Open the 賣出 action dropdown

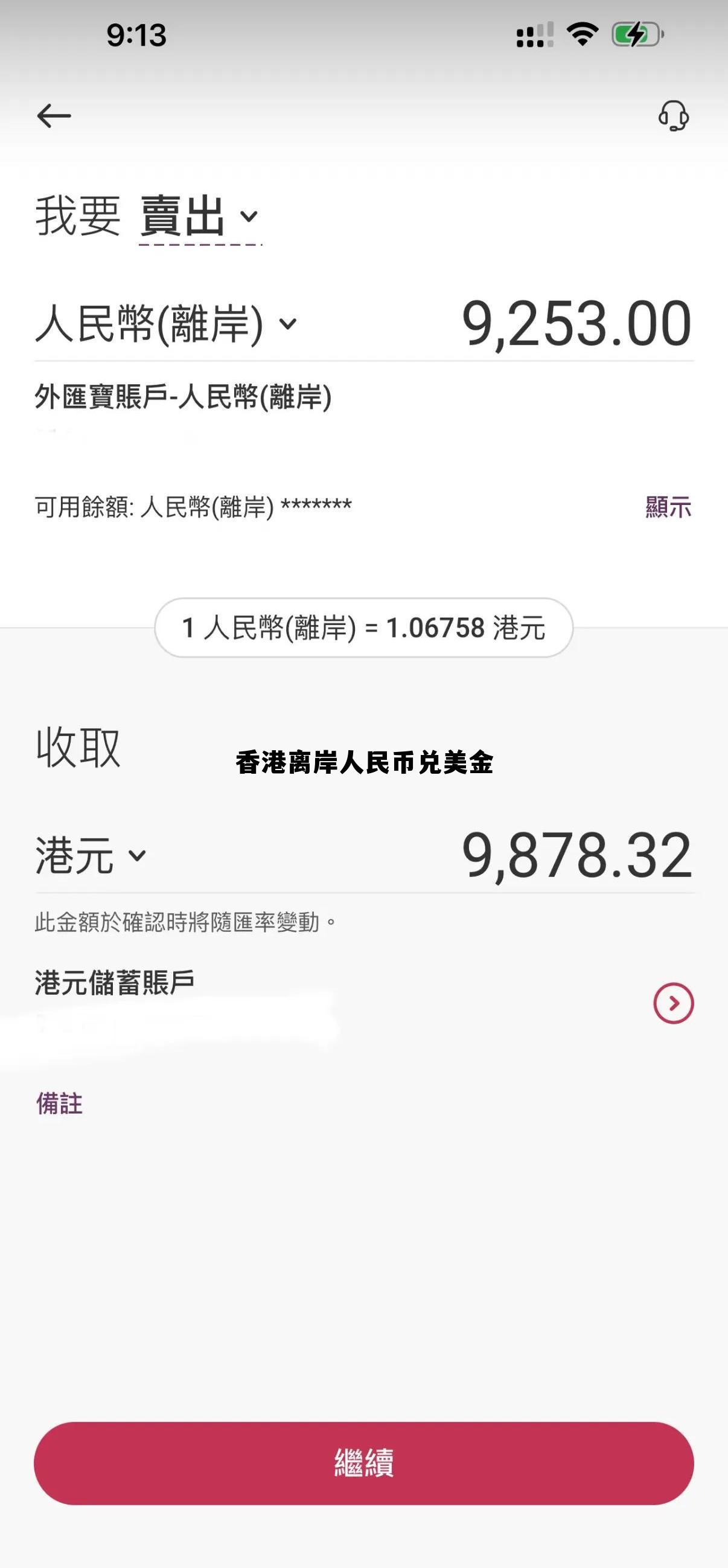194,216
